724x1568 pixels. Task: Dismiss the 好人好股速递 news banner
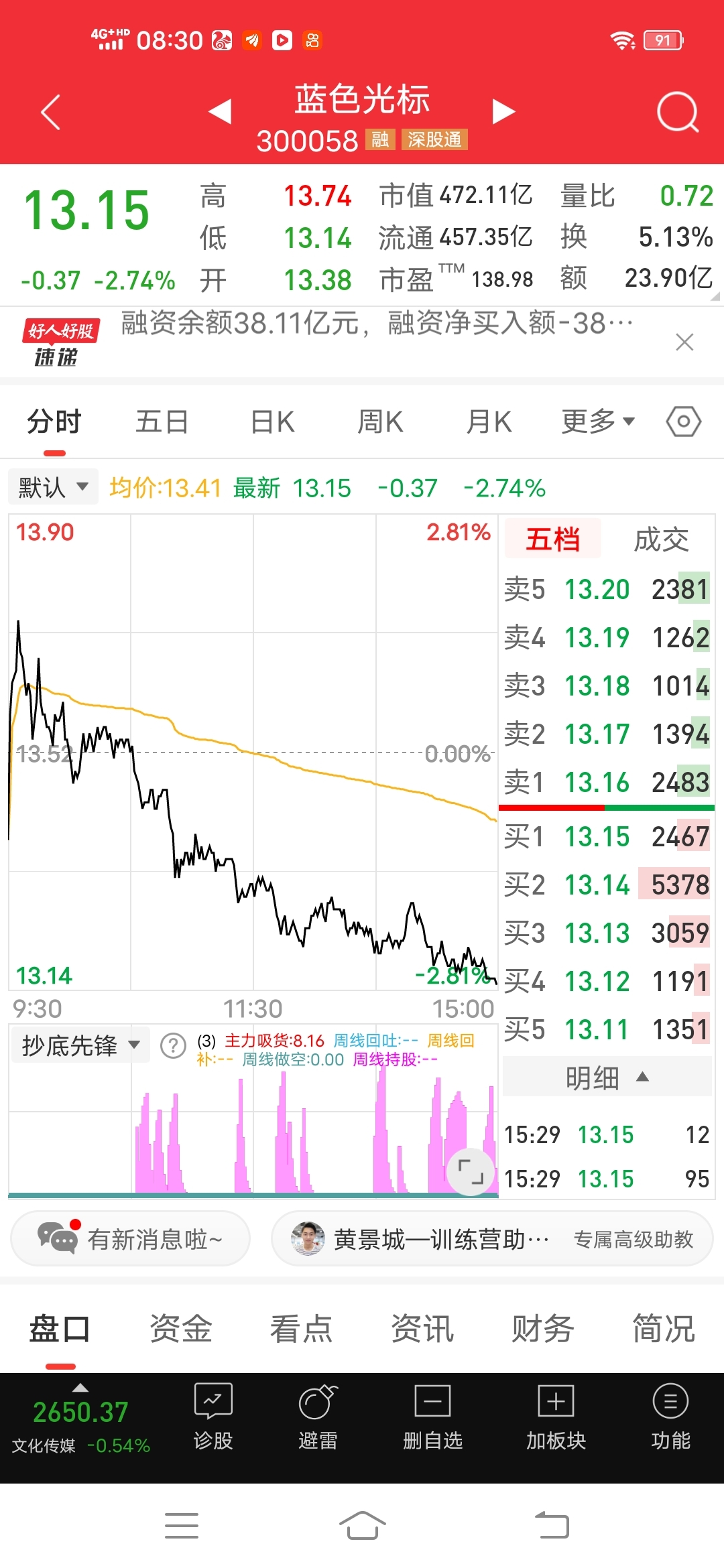point(684,342)
